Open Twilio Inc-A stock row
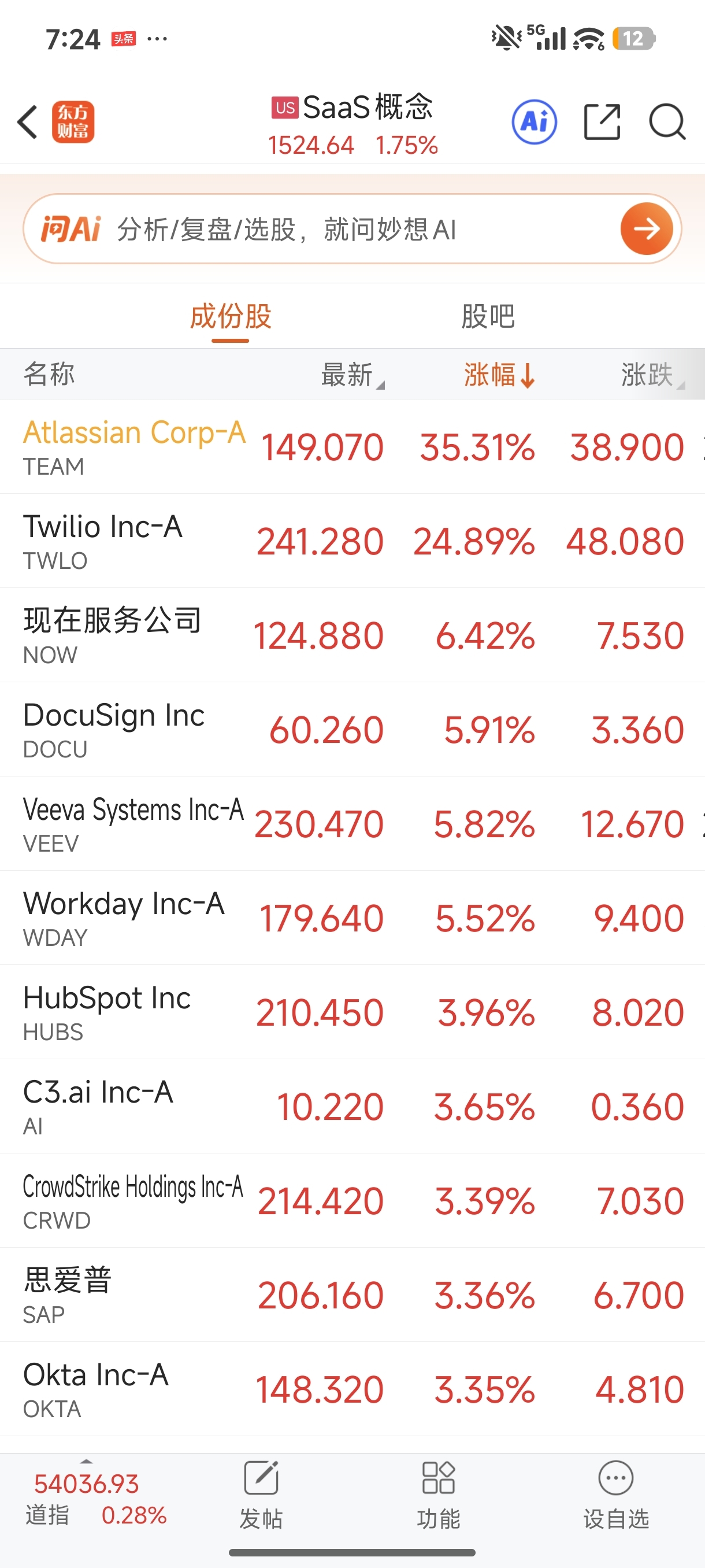Screen dimensions: 705x1568 [x=352, y=541]
